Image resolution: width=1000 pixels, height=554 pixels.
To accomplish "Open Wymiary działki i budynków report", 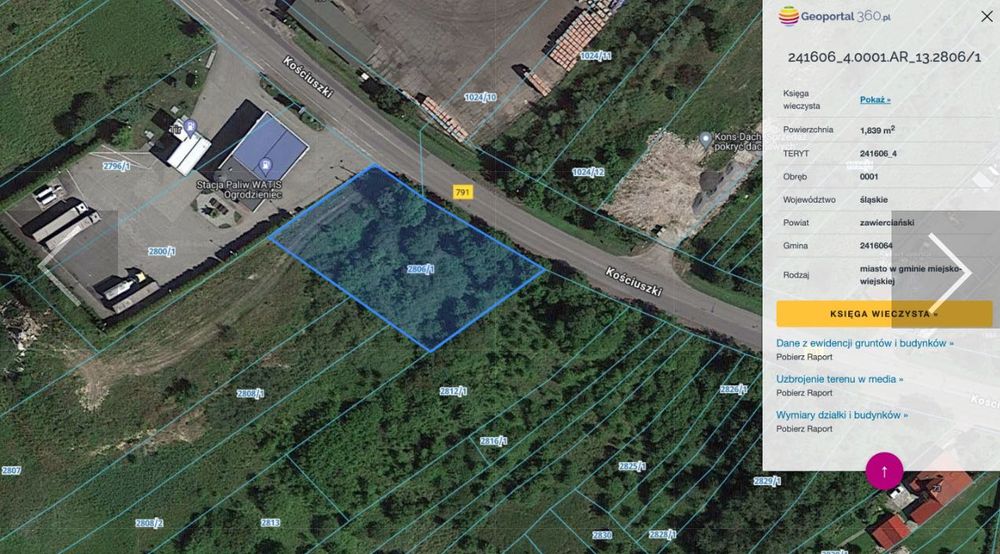I will click(842, 414).
